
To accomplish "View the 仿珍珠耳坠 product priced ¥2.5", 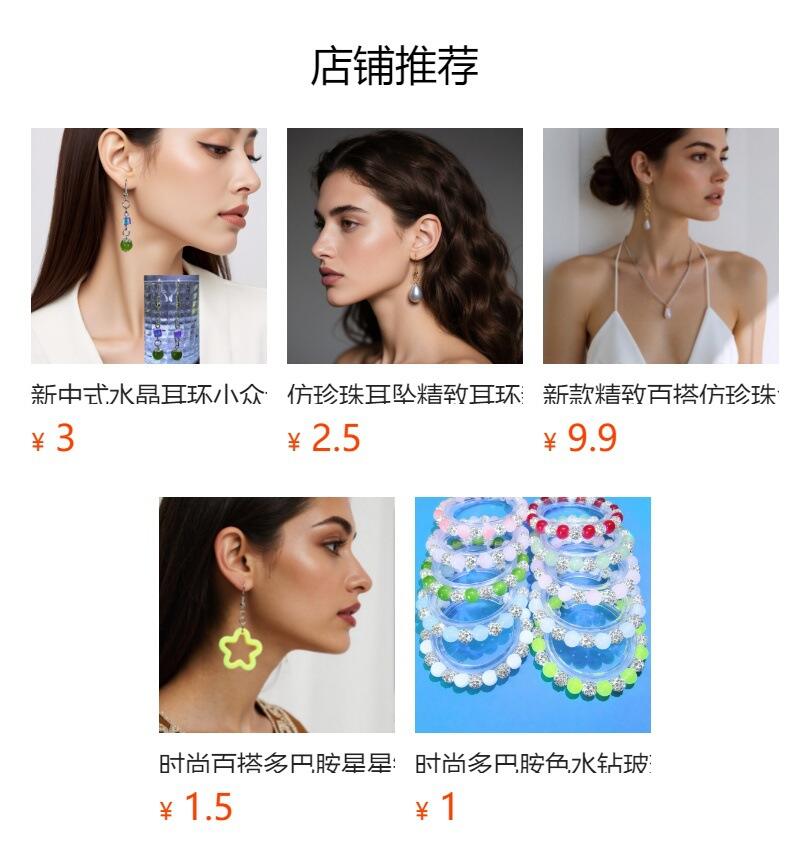I will coord(404,246).
